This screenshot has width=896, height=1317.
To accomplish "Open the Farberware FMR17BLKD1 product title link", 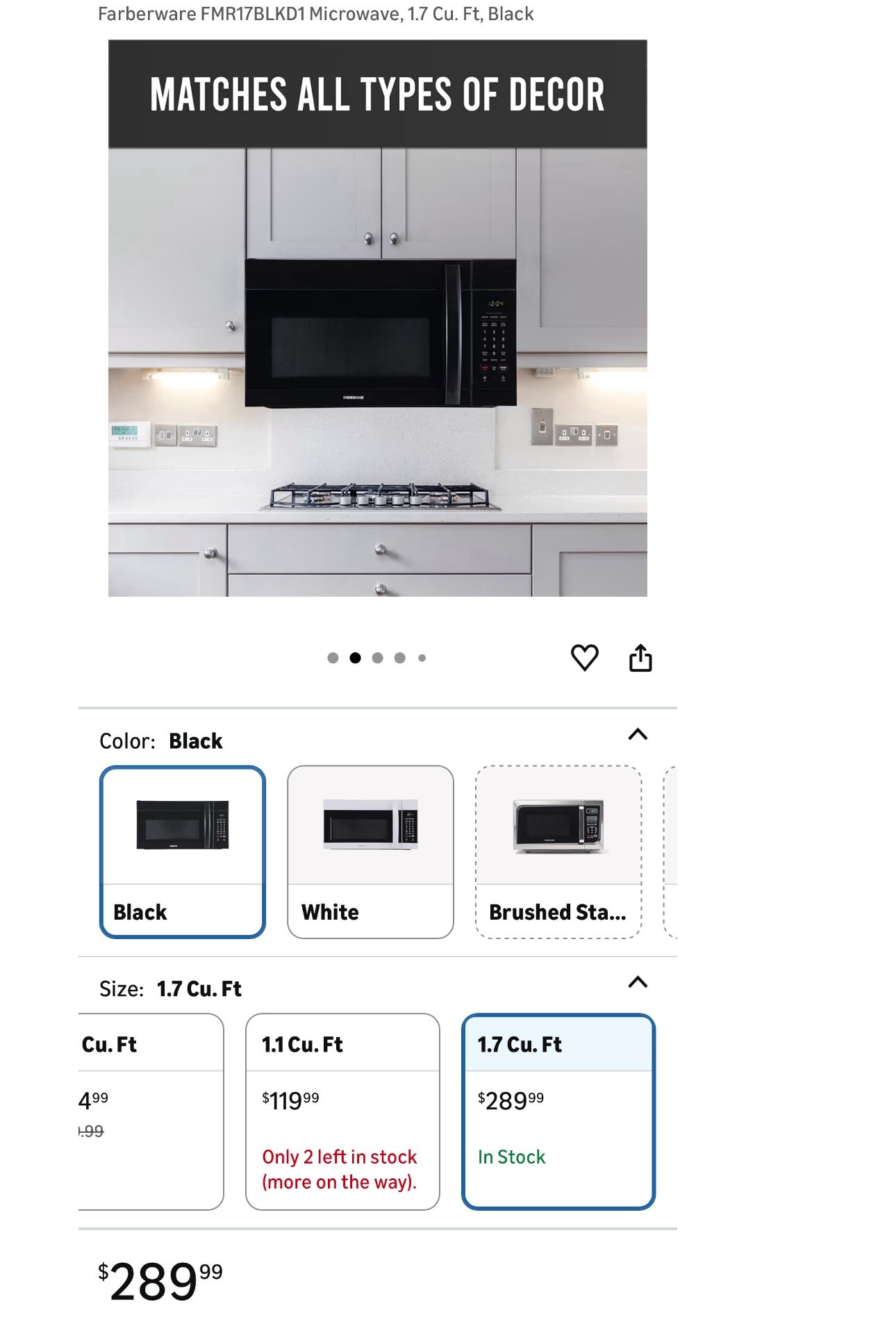I will click(x=316, y=13).
